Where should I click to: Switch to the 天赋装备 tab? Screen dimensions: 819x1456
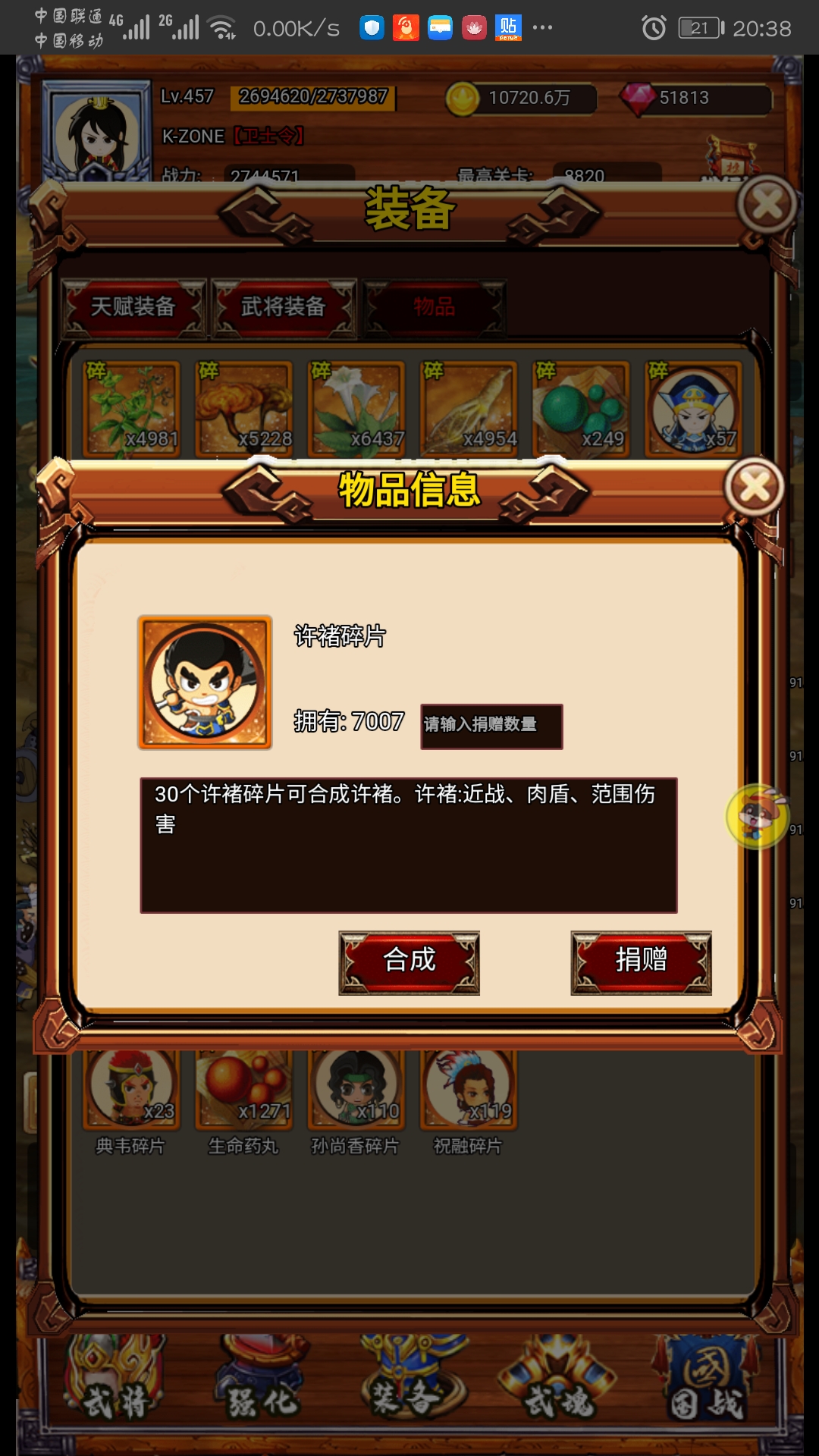point(133,307)
